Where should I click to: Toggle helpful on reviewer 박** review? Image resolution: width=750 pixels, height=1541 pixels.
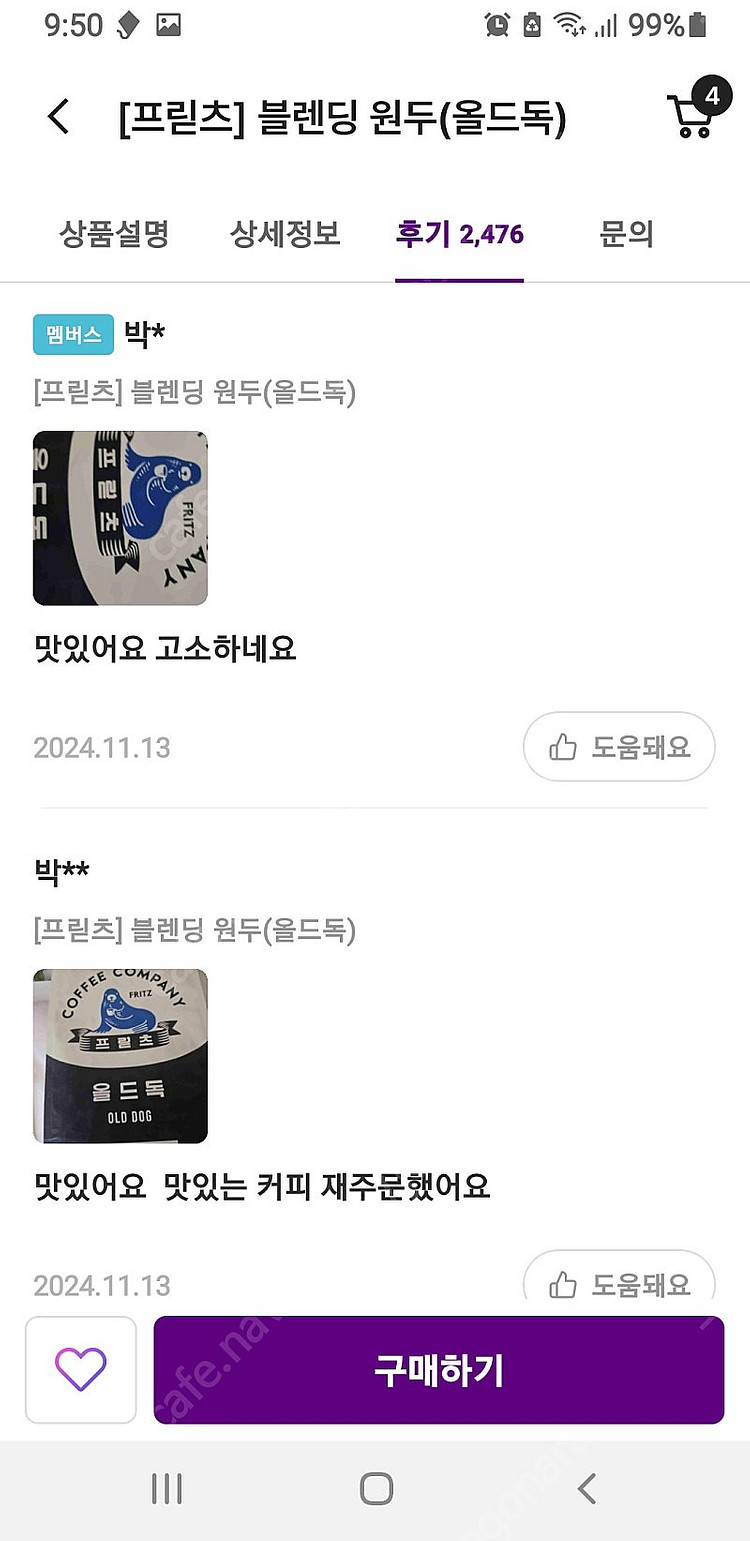tap(618, 1283)
